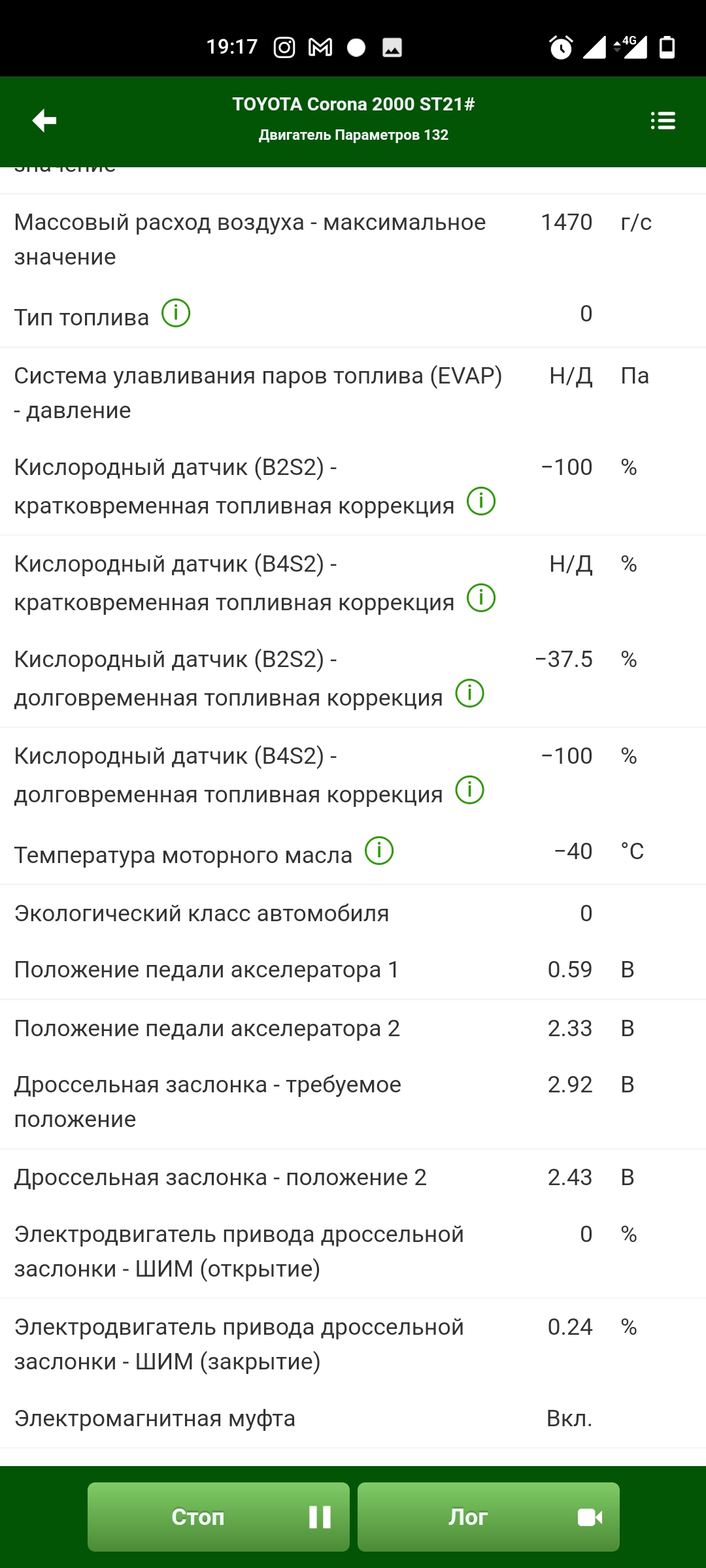Tap the Стоп pause button
Image resolution: width=706 pixels, height=1568 pixels.
pos(218,1516)
